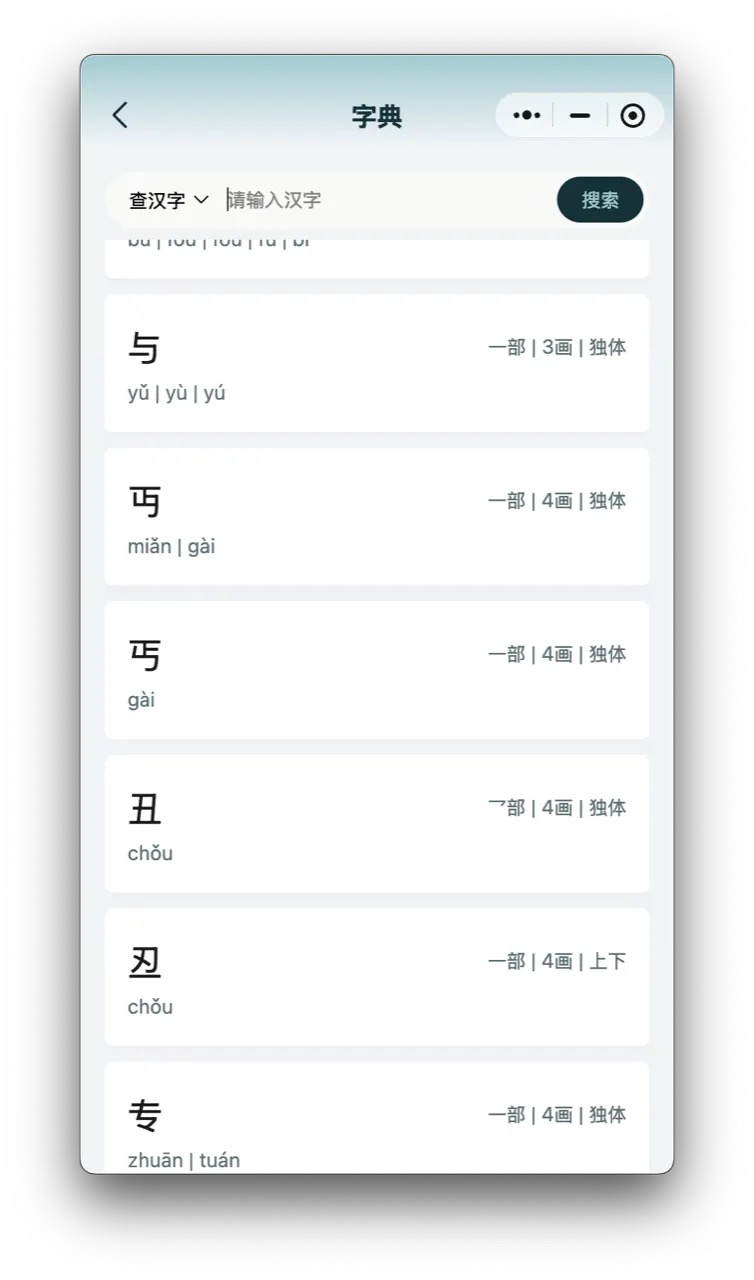Select the pinyin miǎn under 丏
The width and height of the screenshot is (754, 1280).
(150, 546)
